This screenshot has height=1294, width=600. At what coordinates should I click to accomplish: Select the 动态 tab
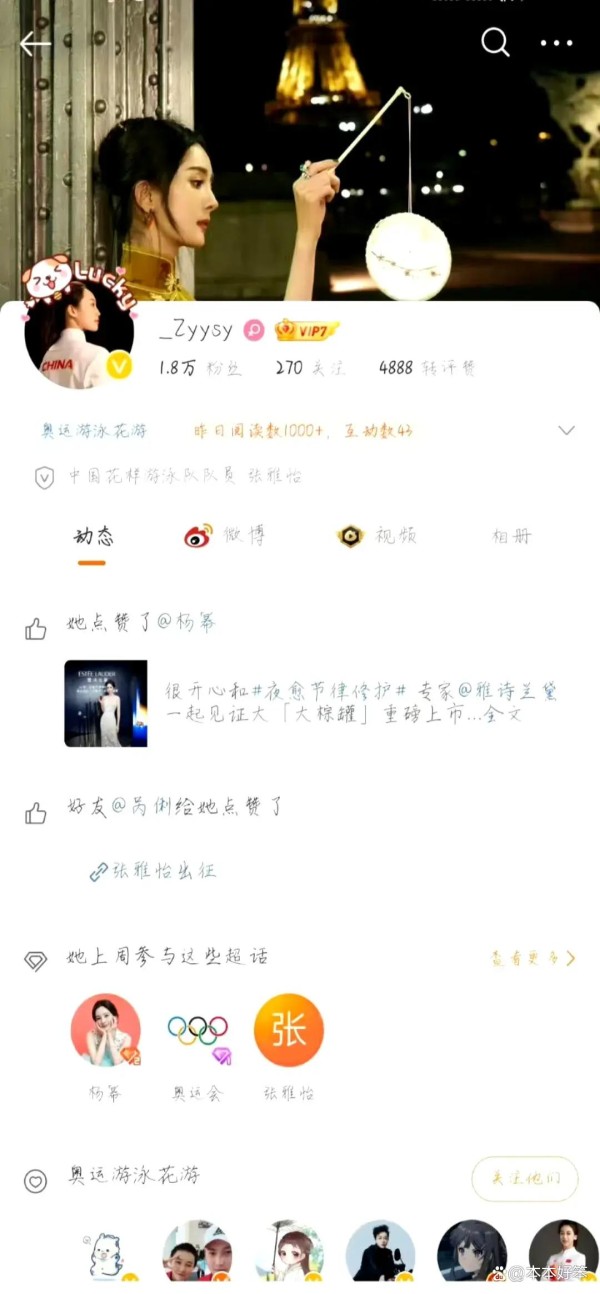pyautogui.click(x=93, y=537)
